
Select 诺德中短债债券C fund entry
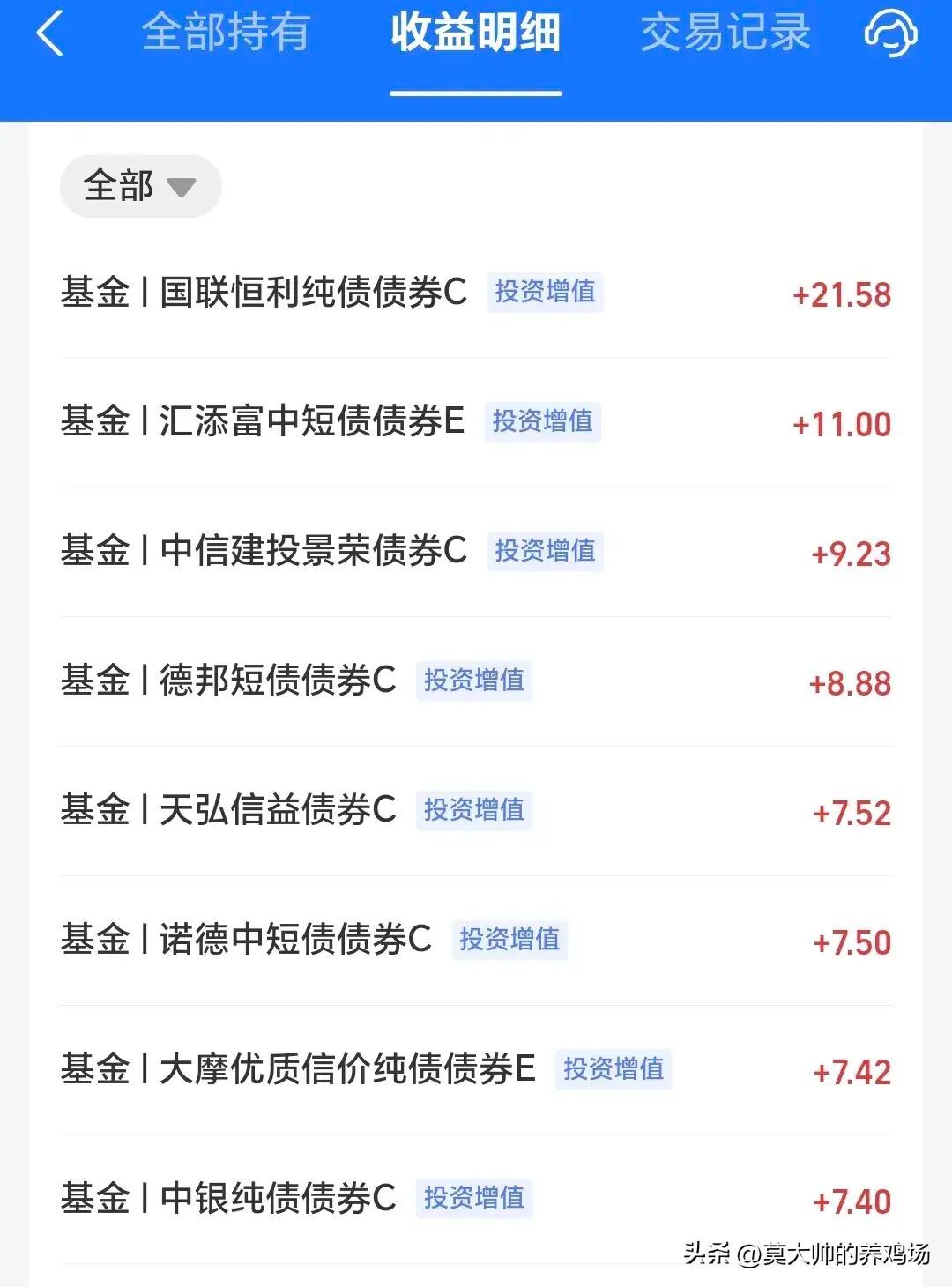247,941
